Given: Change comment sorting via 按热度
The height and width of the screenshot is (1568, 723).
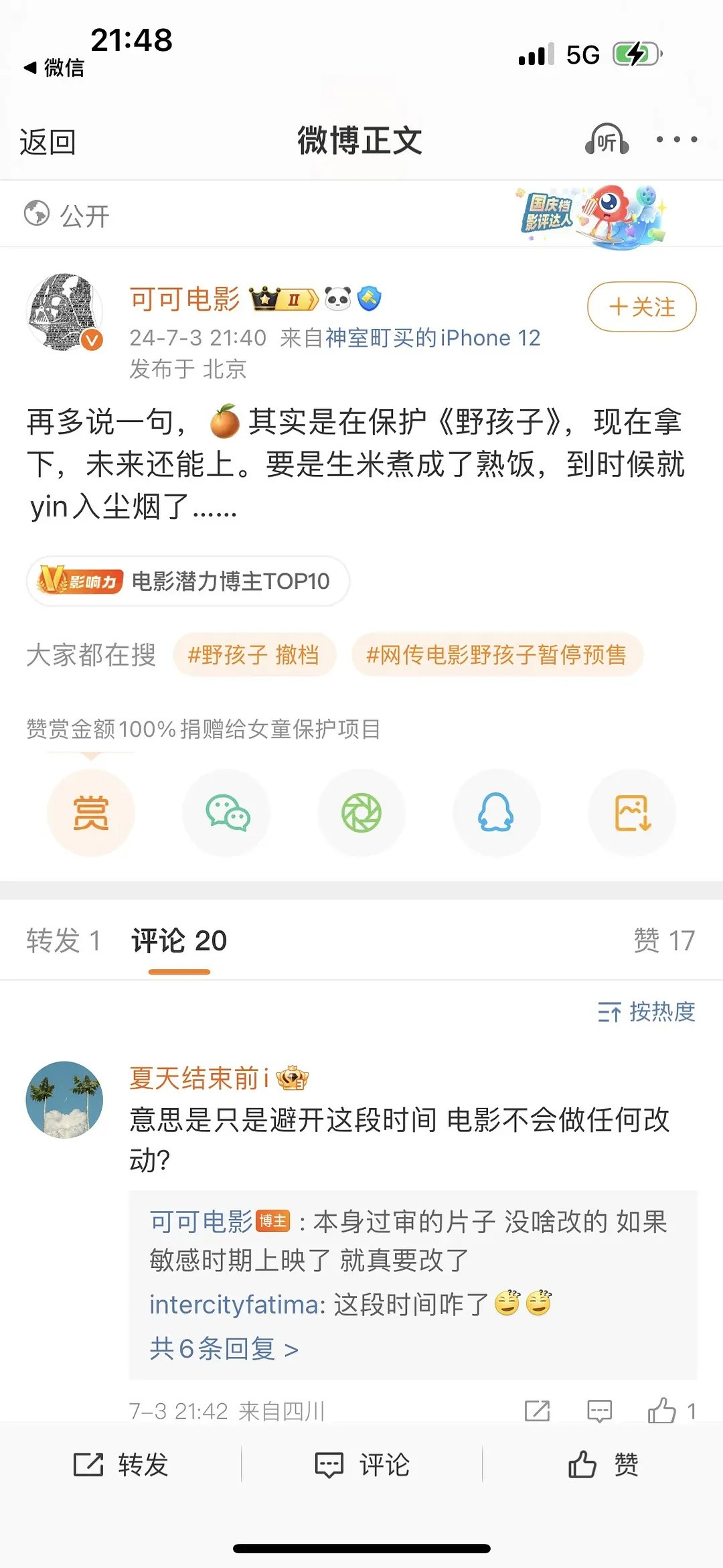Looking at the screenshot, I should (647, 1011).
